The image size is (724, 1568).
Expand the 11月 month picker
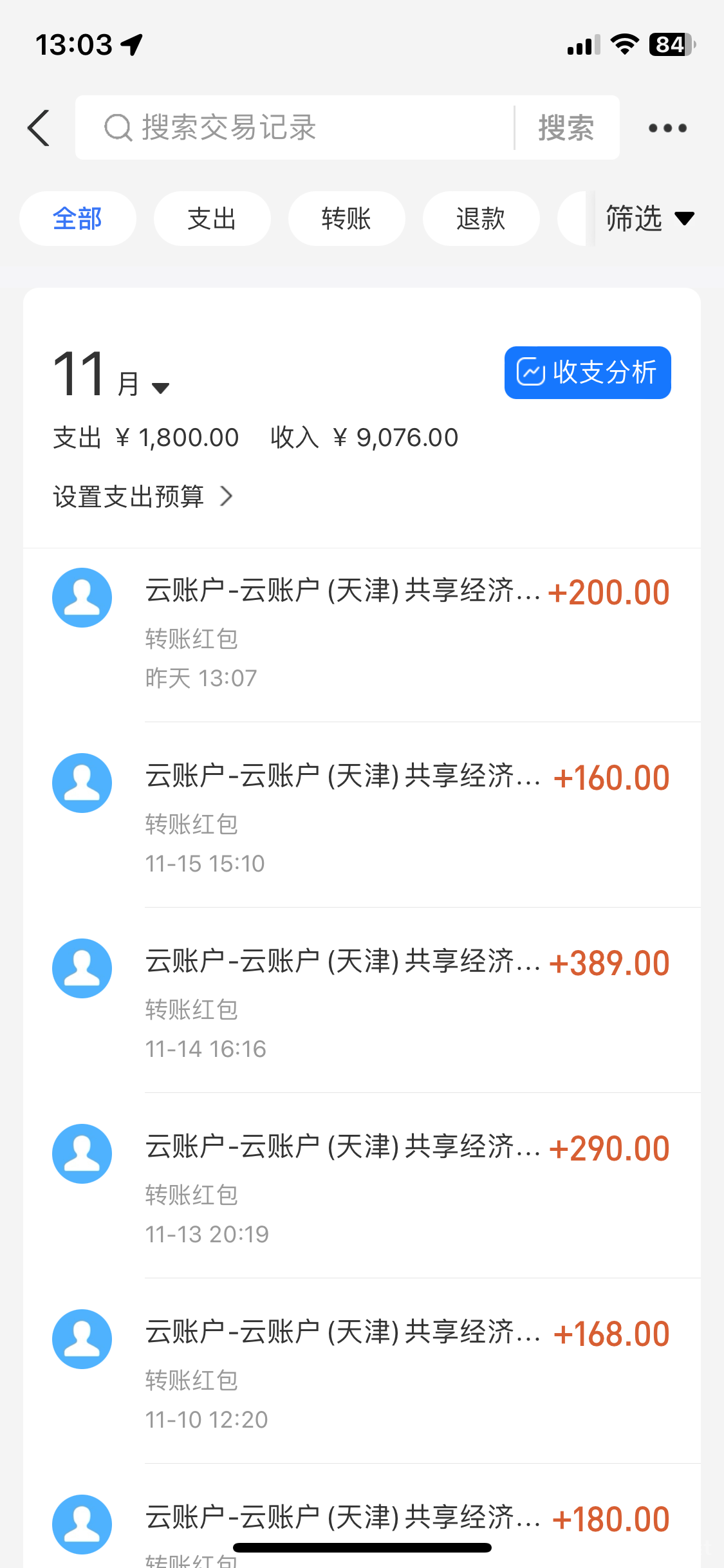click(111, 375)
